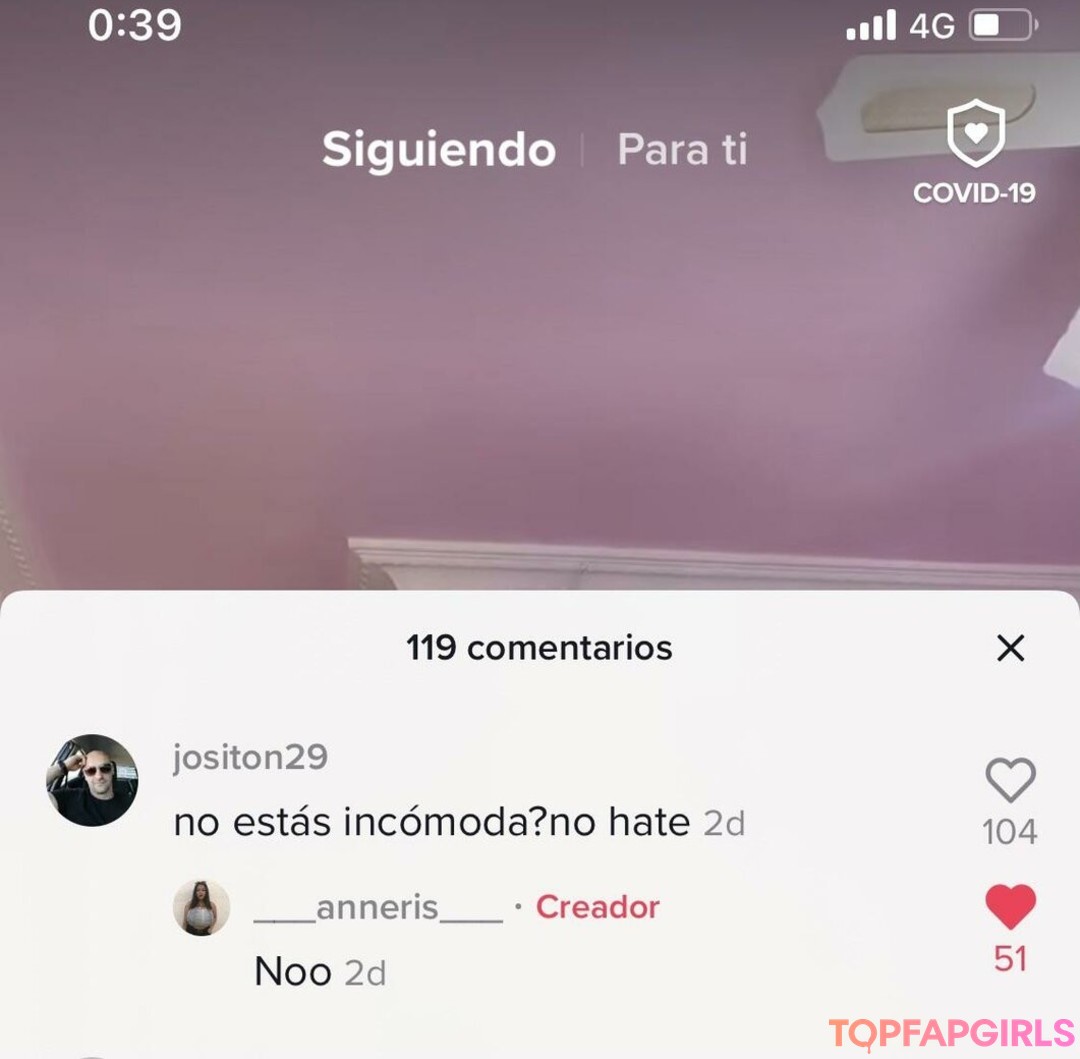Open the ___anneris___ username

coord(378,907)
